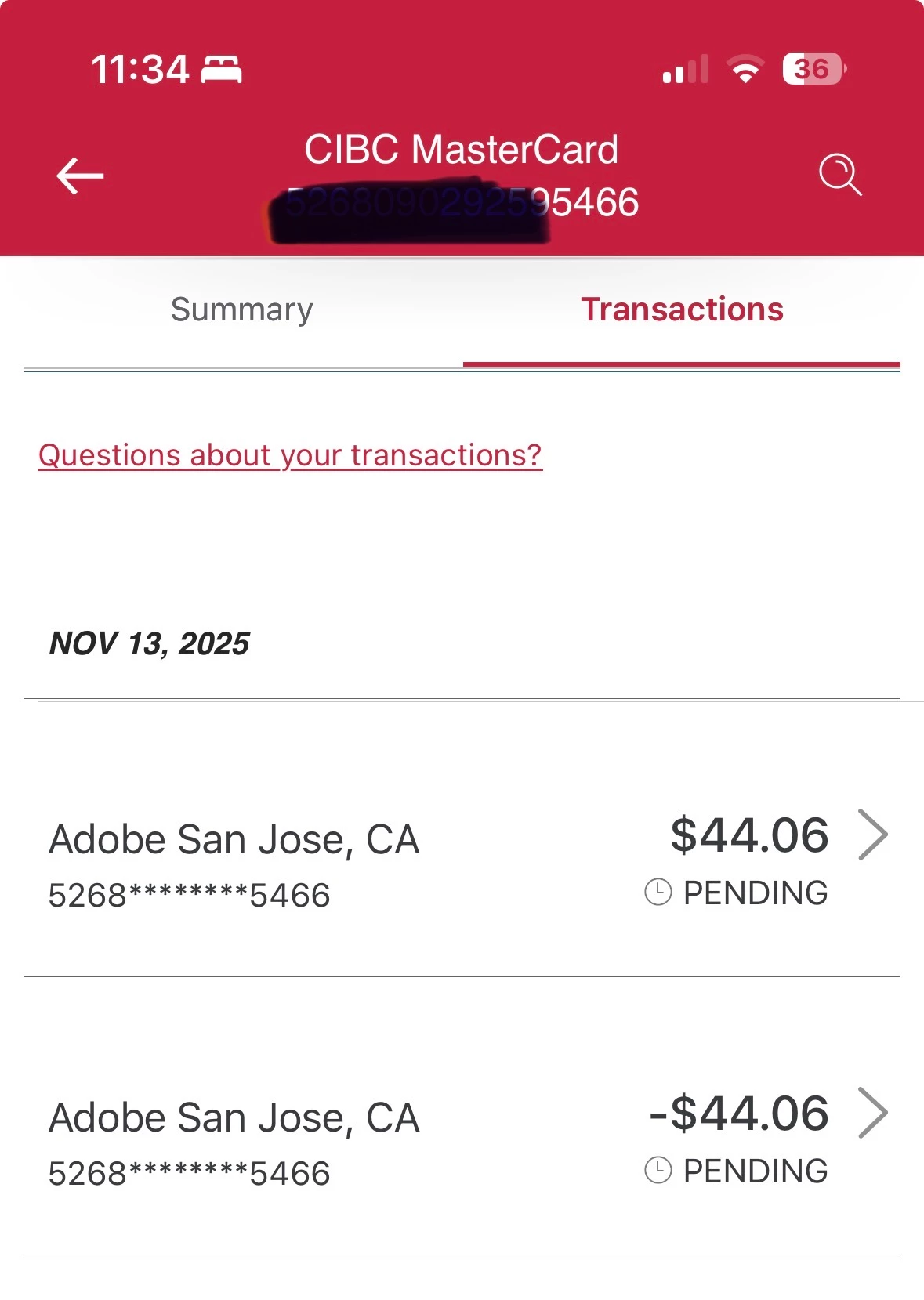Go back using the arrow icon
The image size is (924, 1300).
tap(80, 175)
